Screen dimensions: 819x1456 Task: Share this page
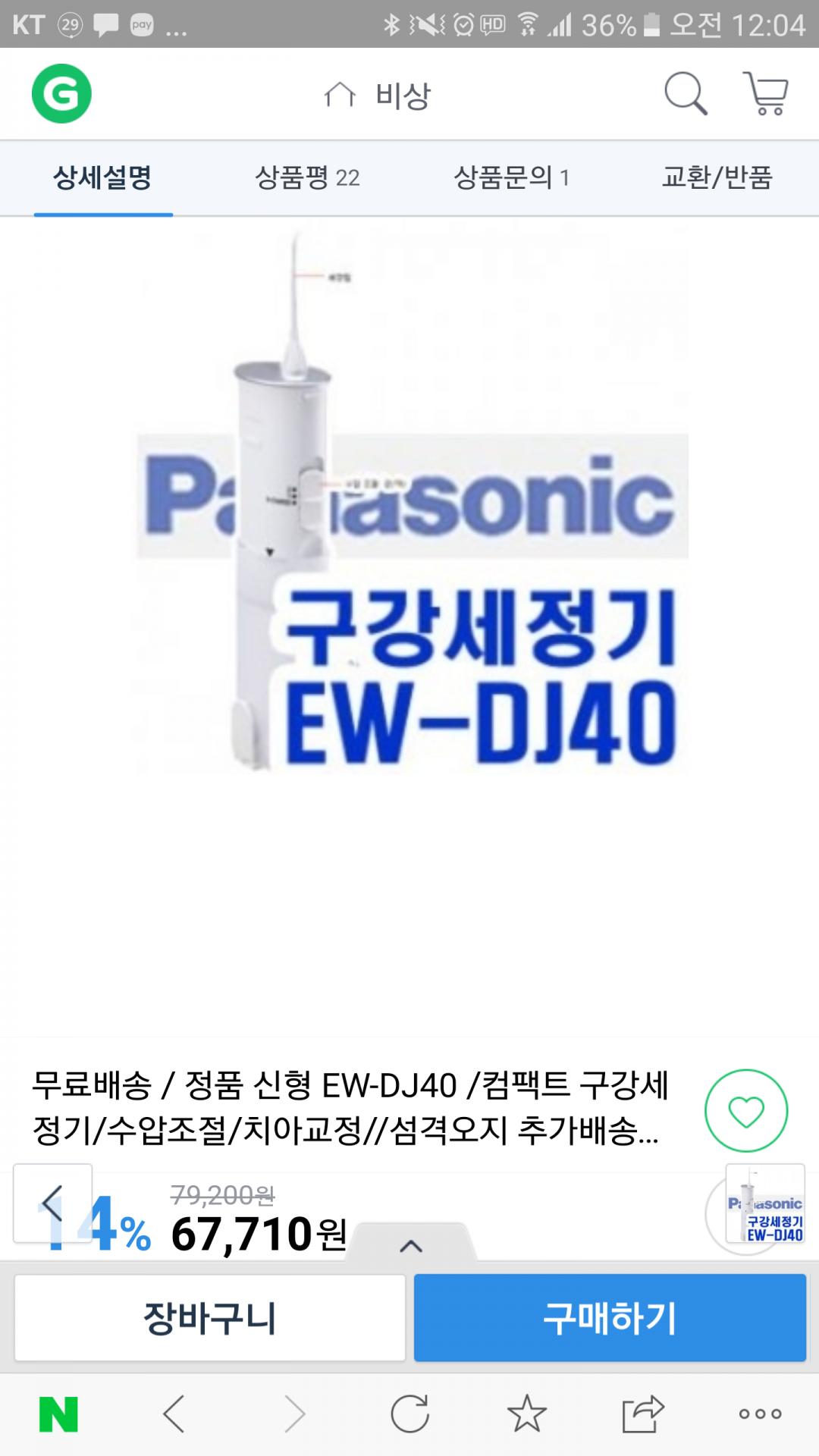coord(642,1414)
